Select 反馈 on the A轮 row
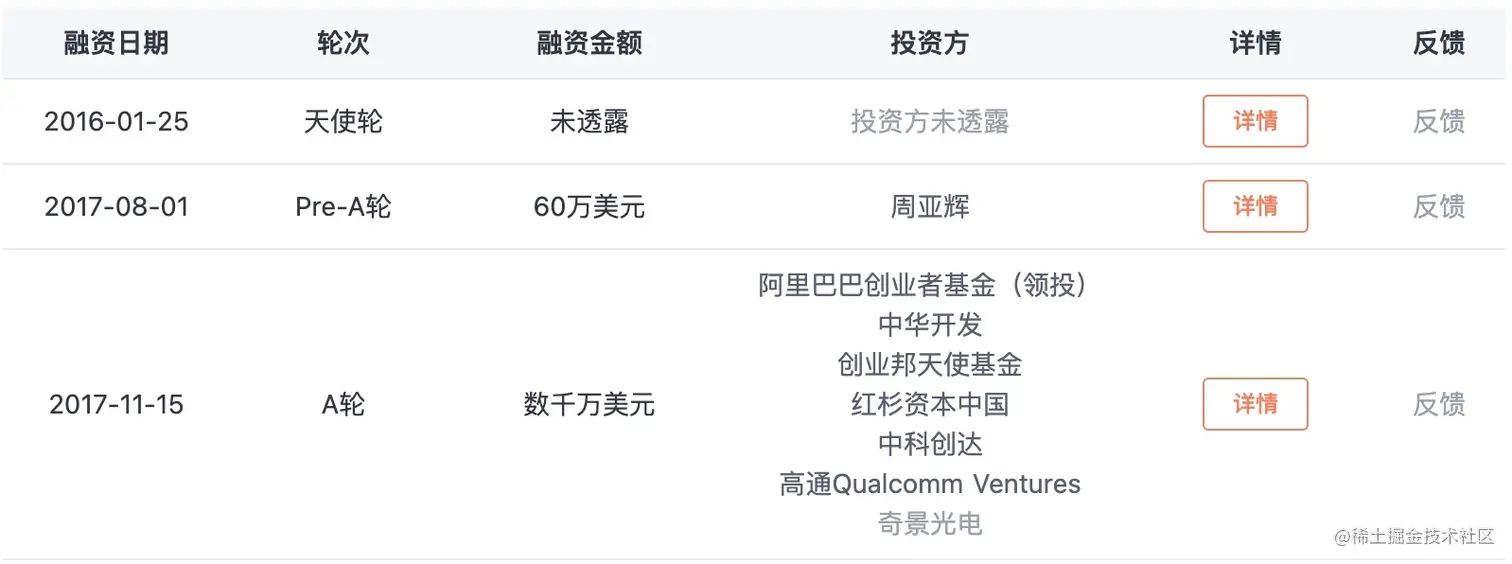Image resolution: width=1512 pixels, height=564 pixels. [1439, 404]
